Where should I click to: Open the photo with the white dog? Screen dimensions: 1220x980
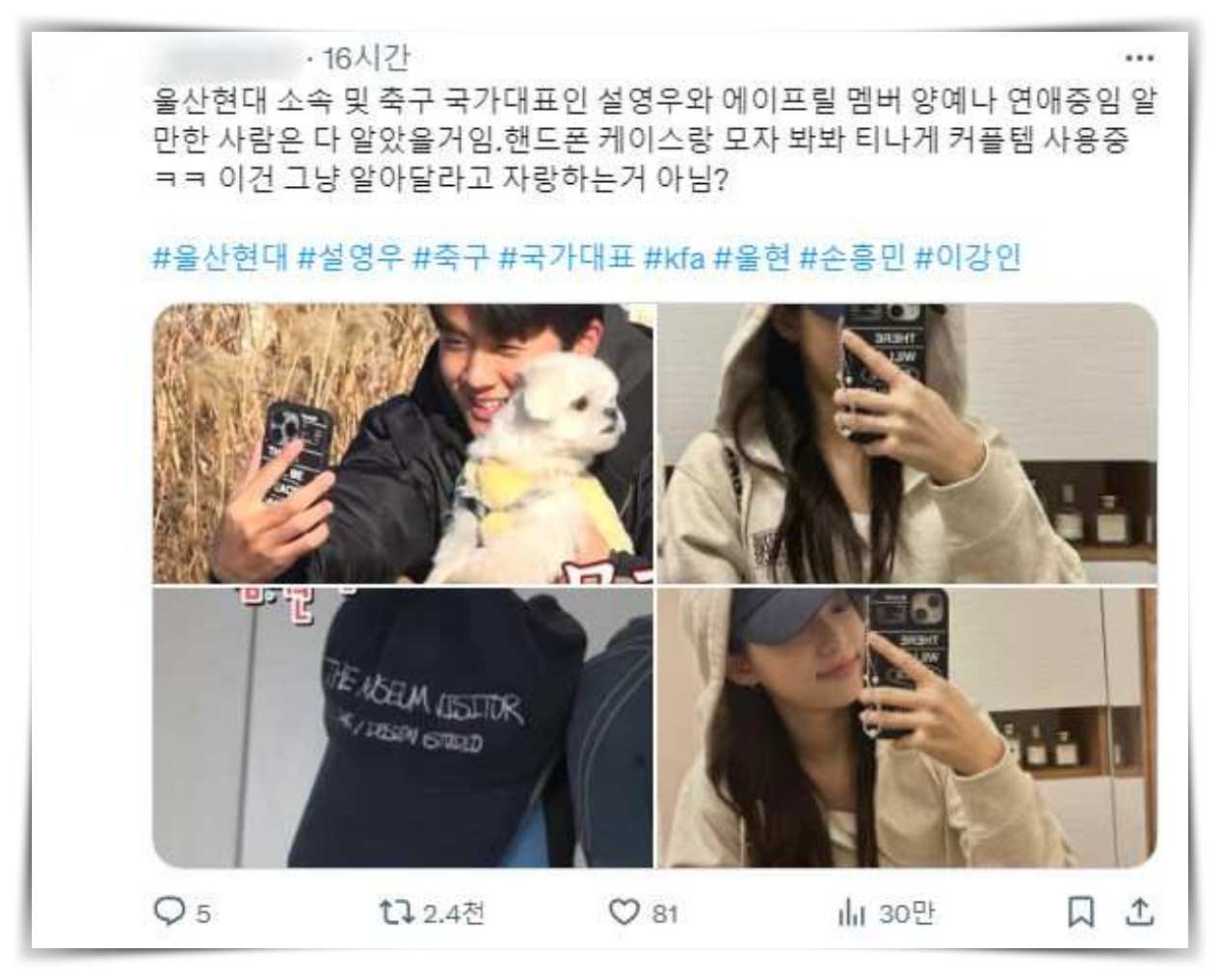pyautogui.click(x=403, y=443)
